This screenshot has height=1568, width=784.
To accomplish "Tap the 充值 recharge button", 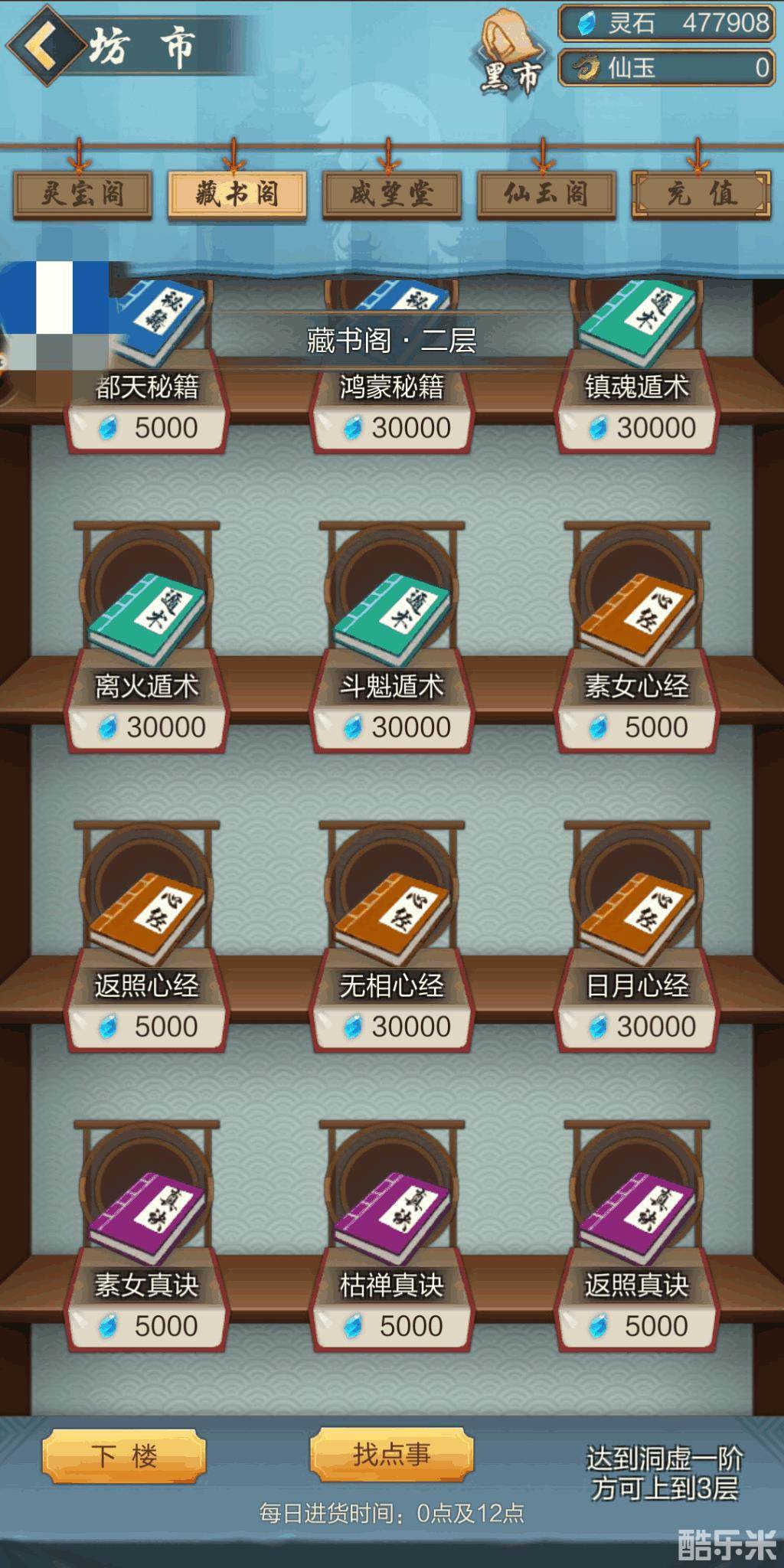I will point(701,194).
